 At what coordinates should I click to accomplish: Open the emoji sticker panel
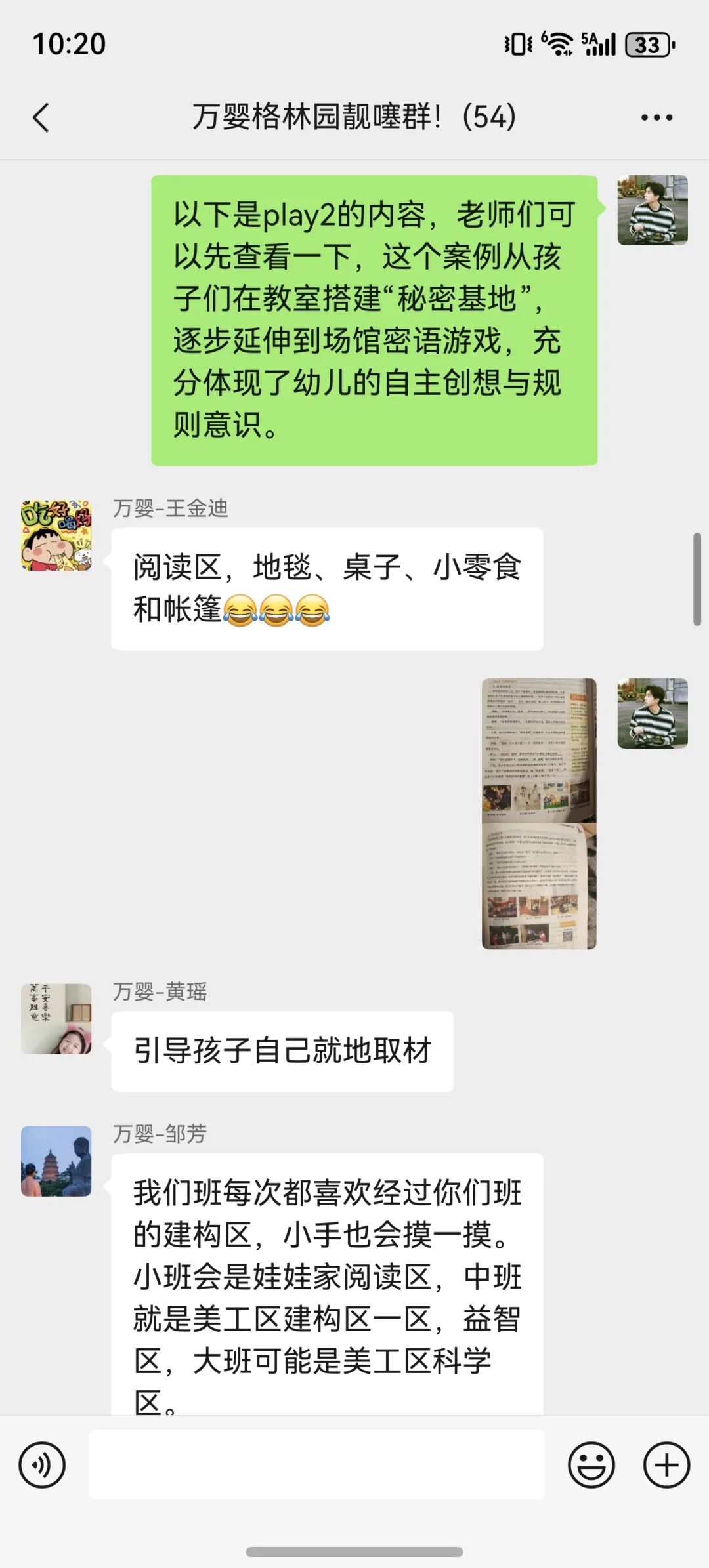(x=591, y=1464)
